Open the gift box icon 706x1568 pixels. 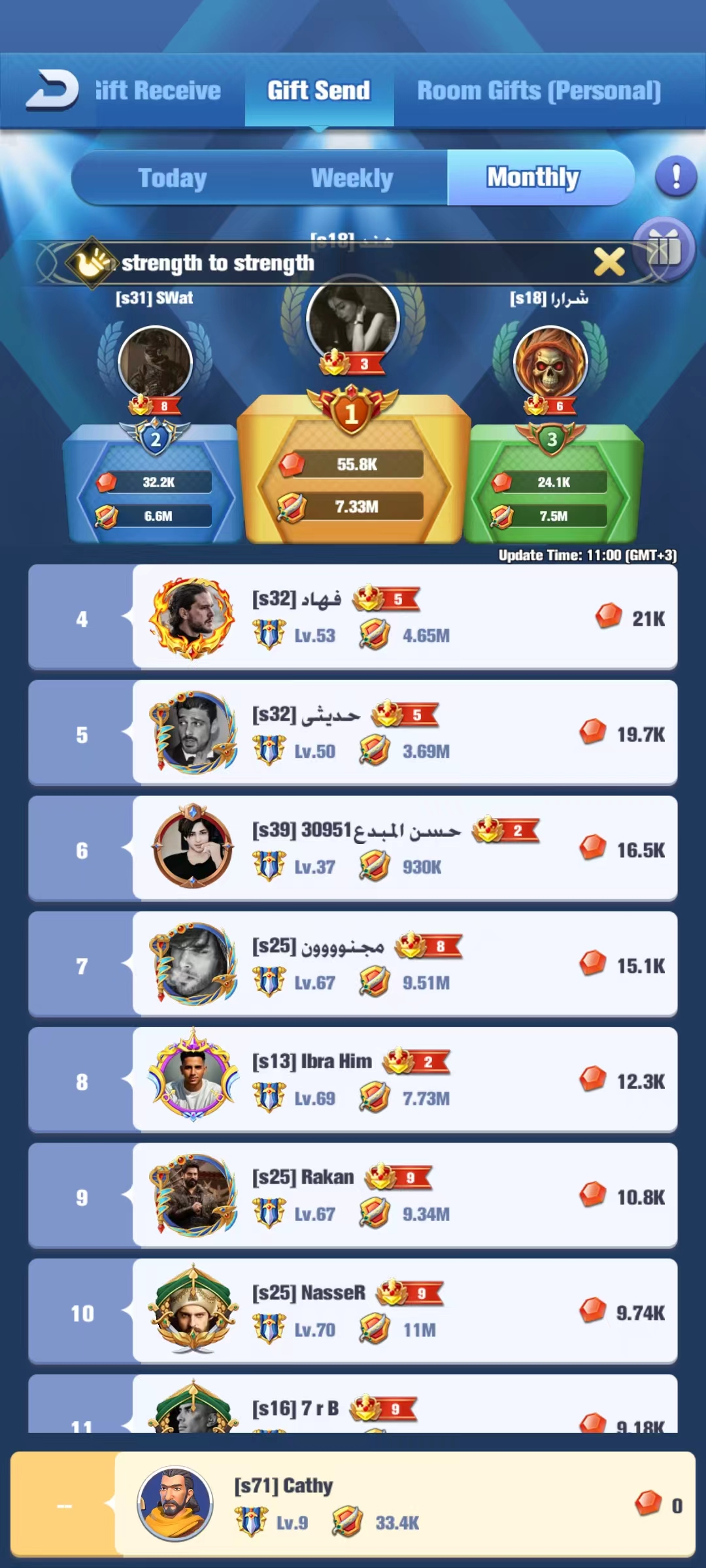pyautogui.click(x=664, y=250)
